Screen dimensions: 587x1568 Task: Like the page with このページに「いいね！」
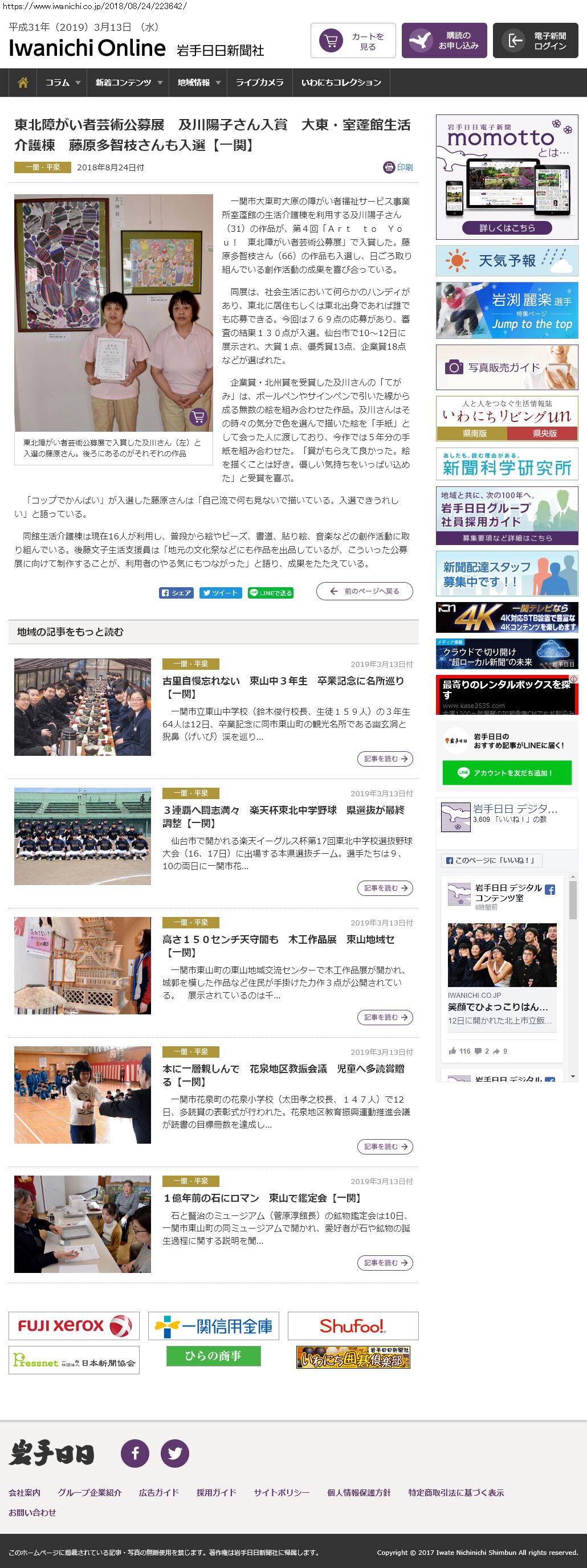pos(491,860)
